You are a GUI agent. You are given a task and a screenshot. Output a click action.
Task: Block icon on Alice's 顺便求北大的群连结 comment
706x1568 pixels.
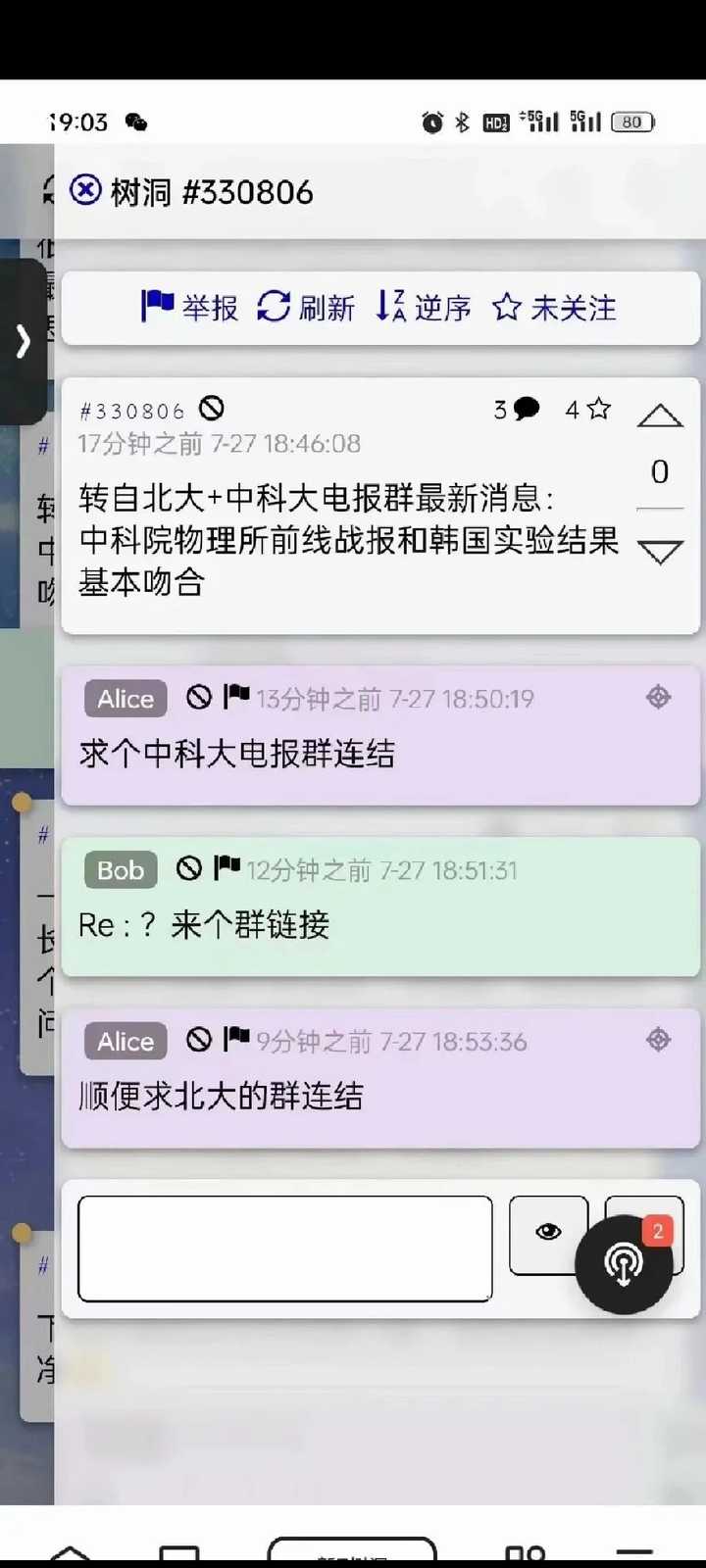[x=199, y=1040]
